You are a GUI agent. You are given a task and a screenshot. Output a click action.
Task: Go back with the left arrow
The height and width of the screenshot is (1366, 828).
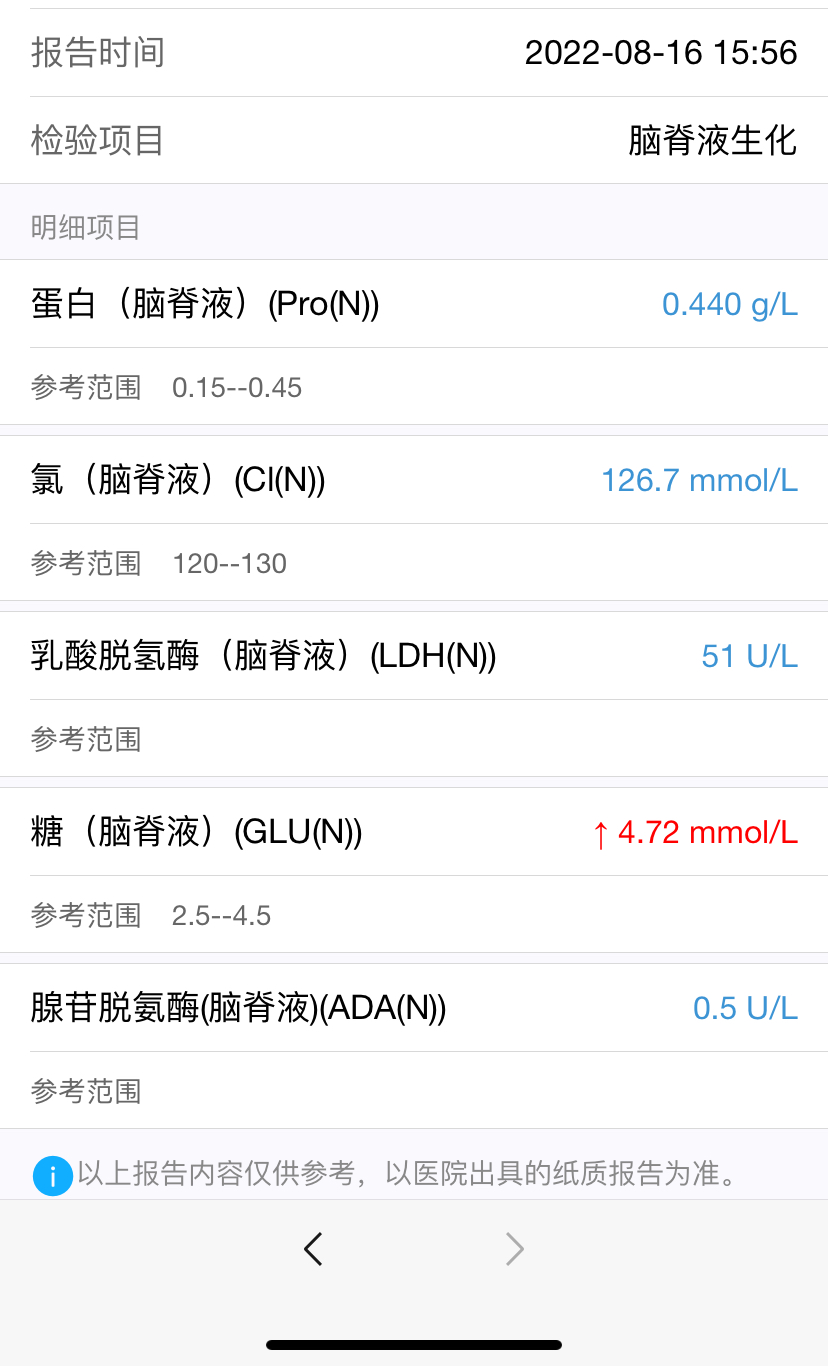tap(313, 1249)
